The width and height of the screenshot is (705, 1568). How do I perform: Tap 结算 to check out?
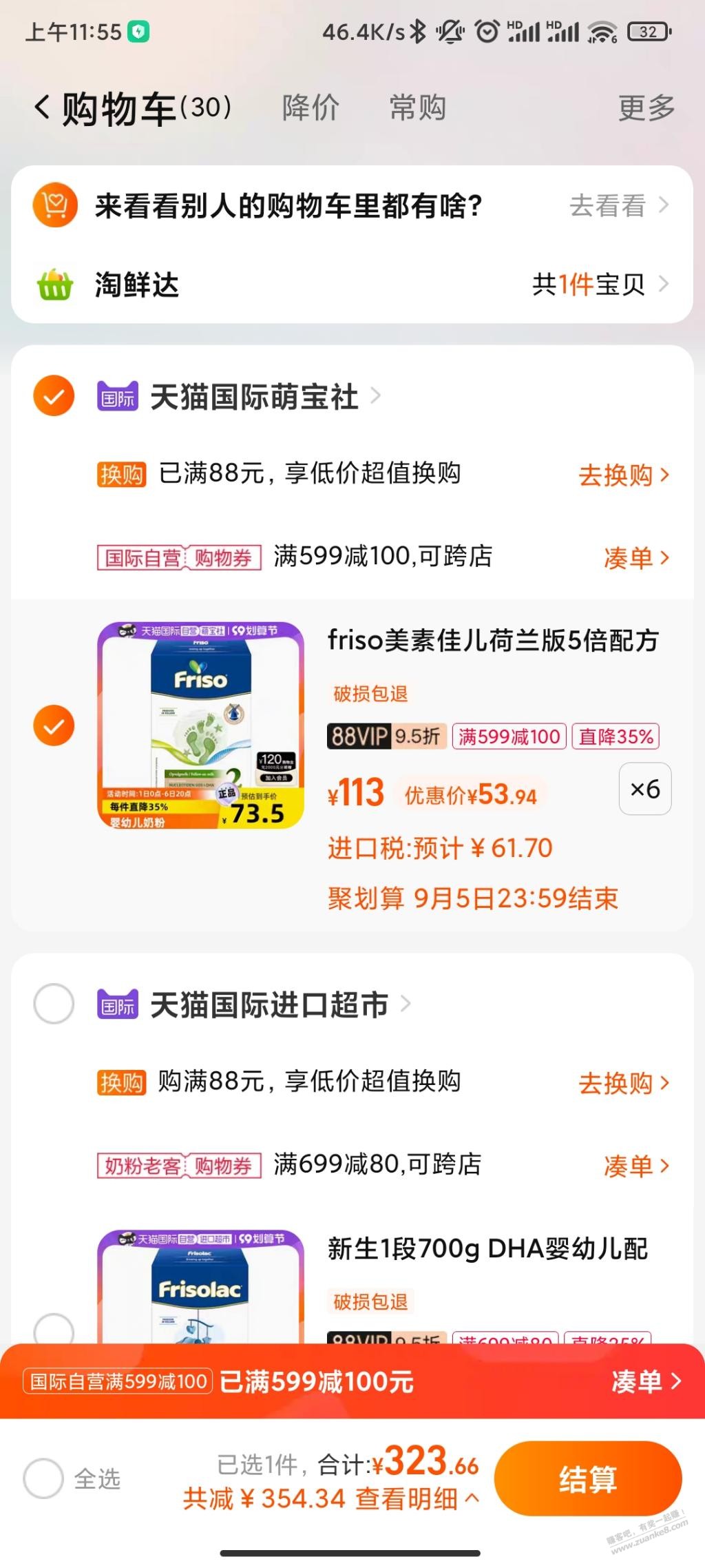[x=587, y=1478]
